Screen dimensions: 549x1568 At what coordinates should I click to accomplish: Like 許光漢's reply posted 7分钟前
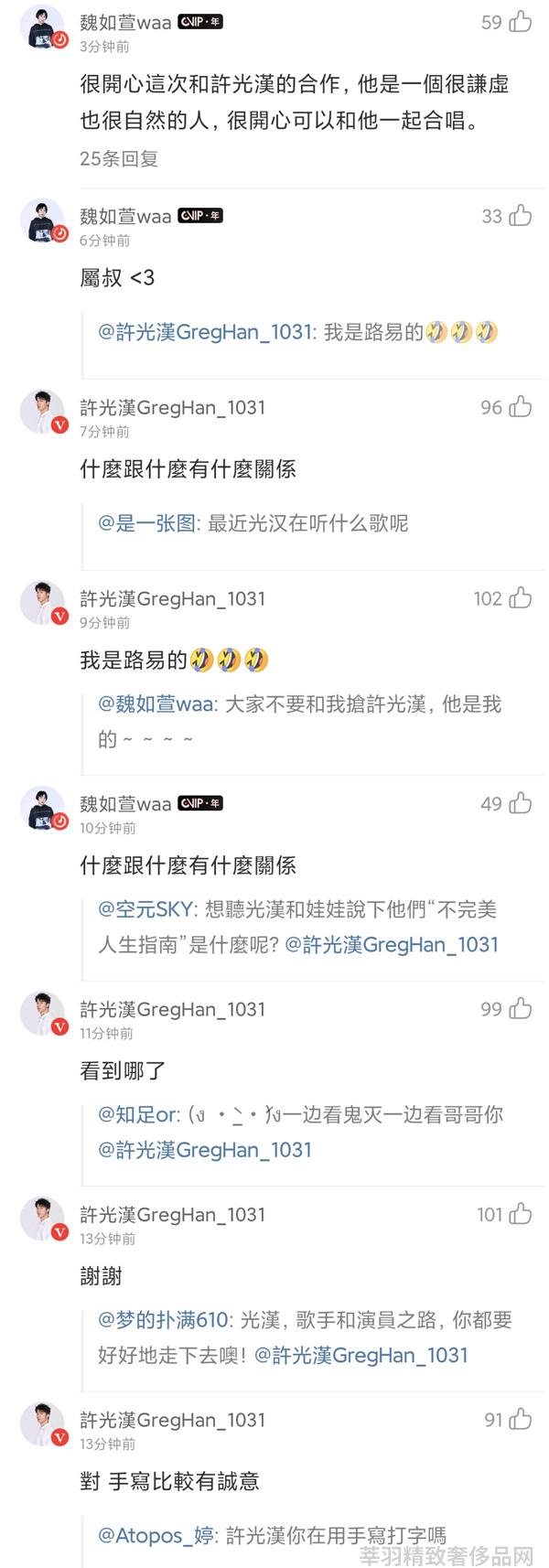(x=521, y=407)
